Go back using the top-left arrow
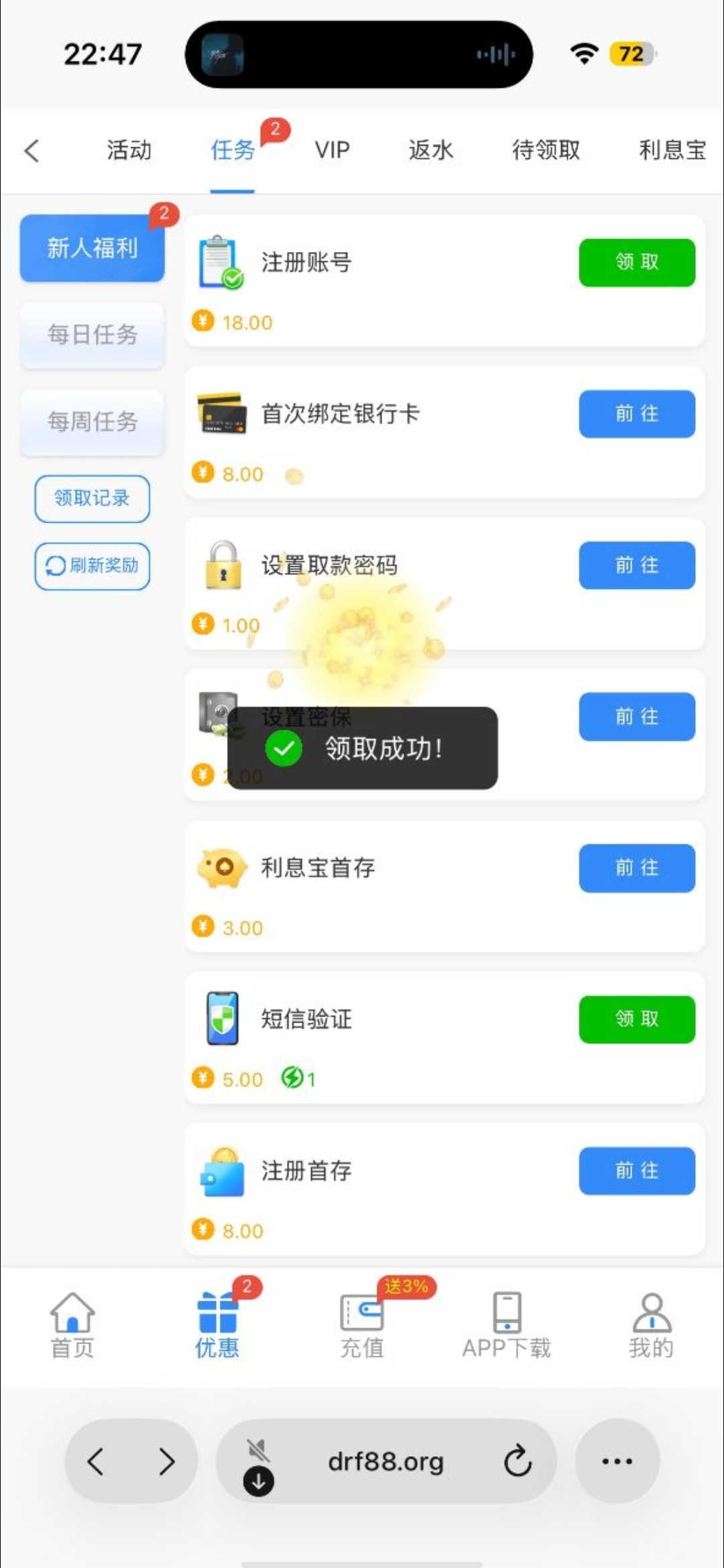Image resolution: width=724 pixels, height=1568 pixels. click(x=32, y=150)
